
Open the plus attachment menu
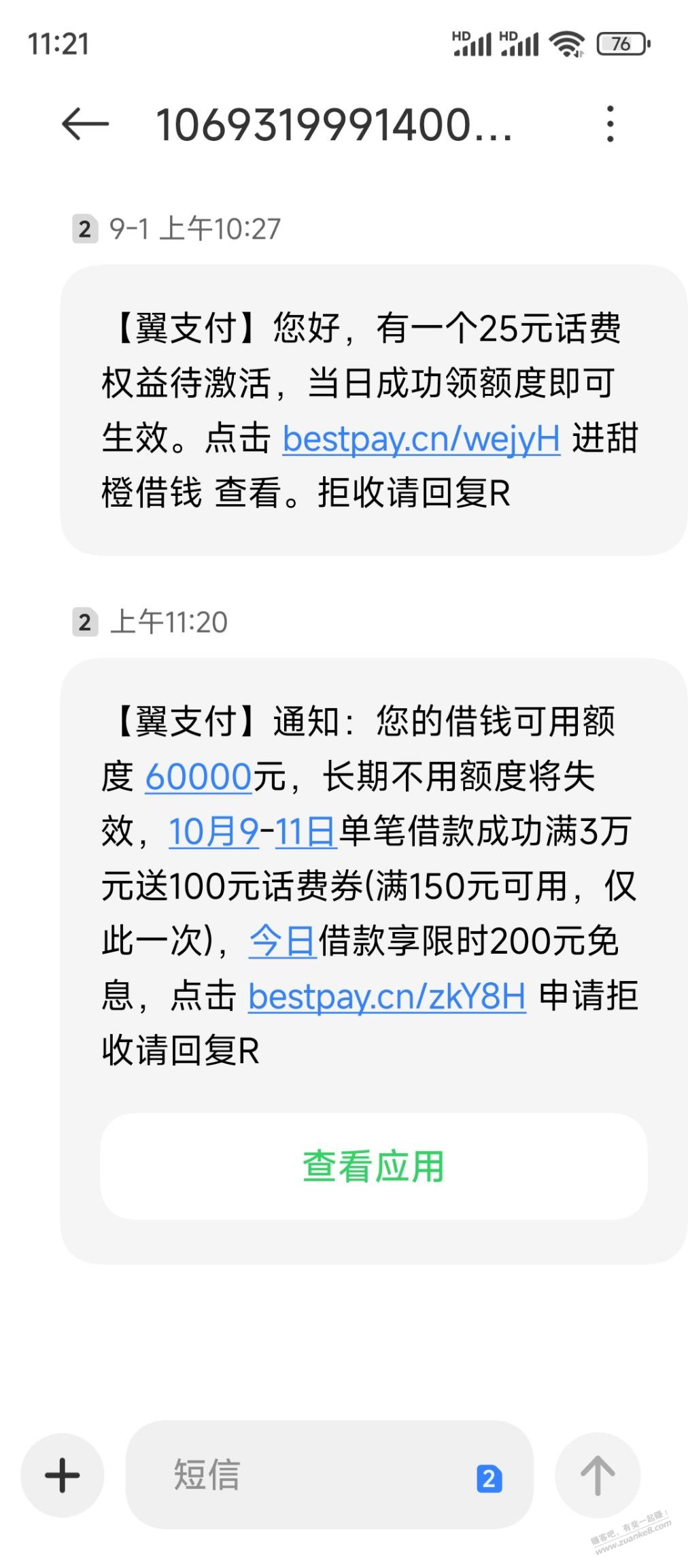[63, 1475]
